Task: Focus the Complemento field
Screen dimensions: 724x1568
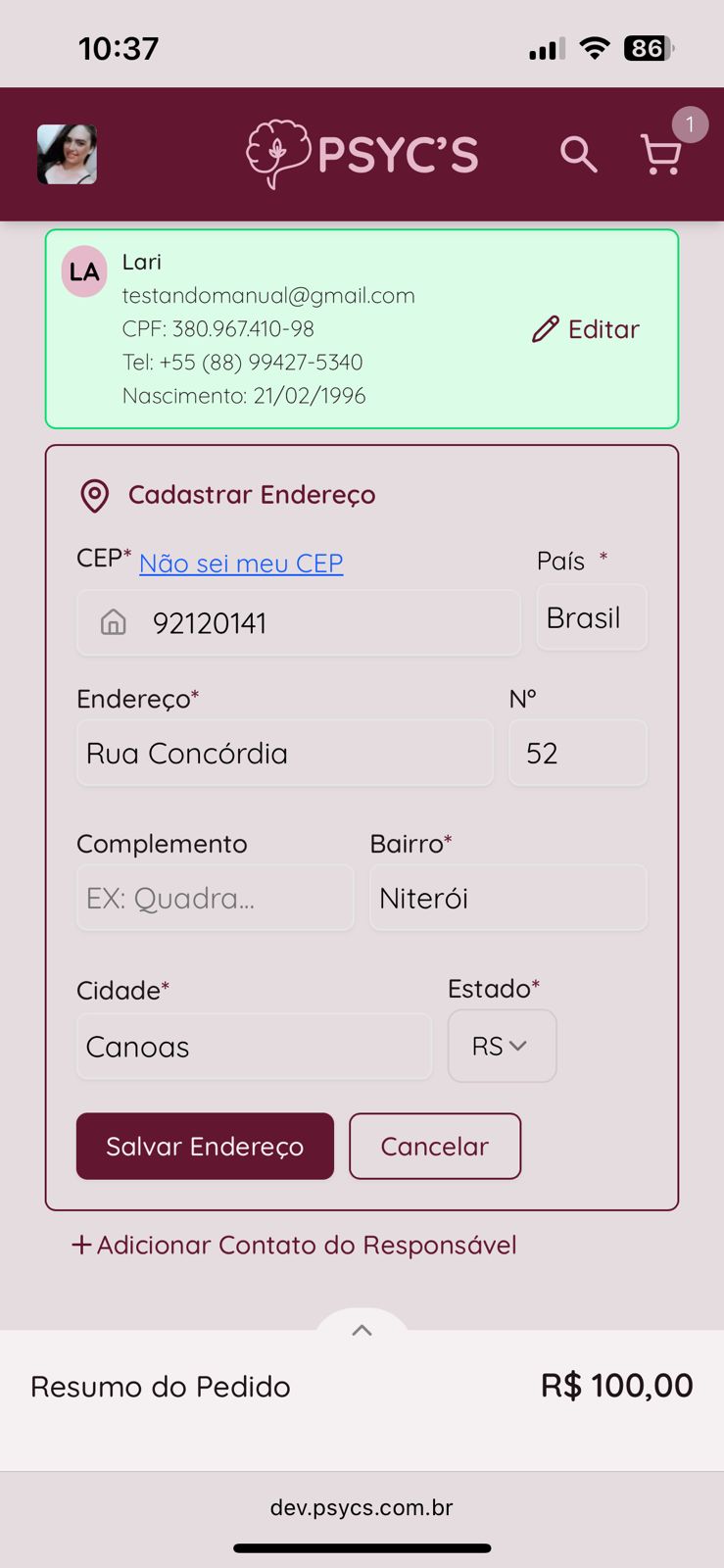Action: [215, 898]
